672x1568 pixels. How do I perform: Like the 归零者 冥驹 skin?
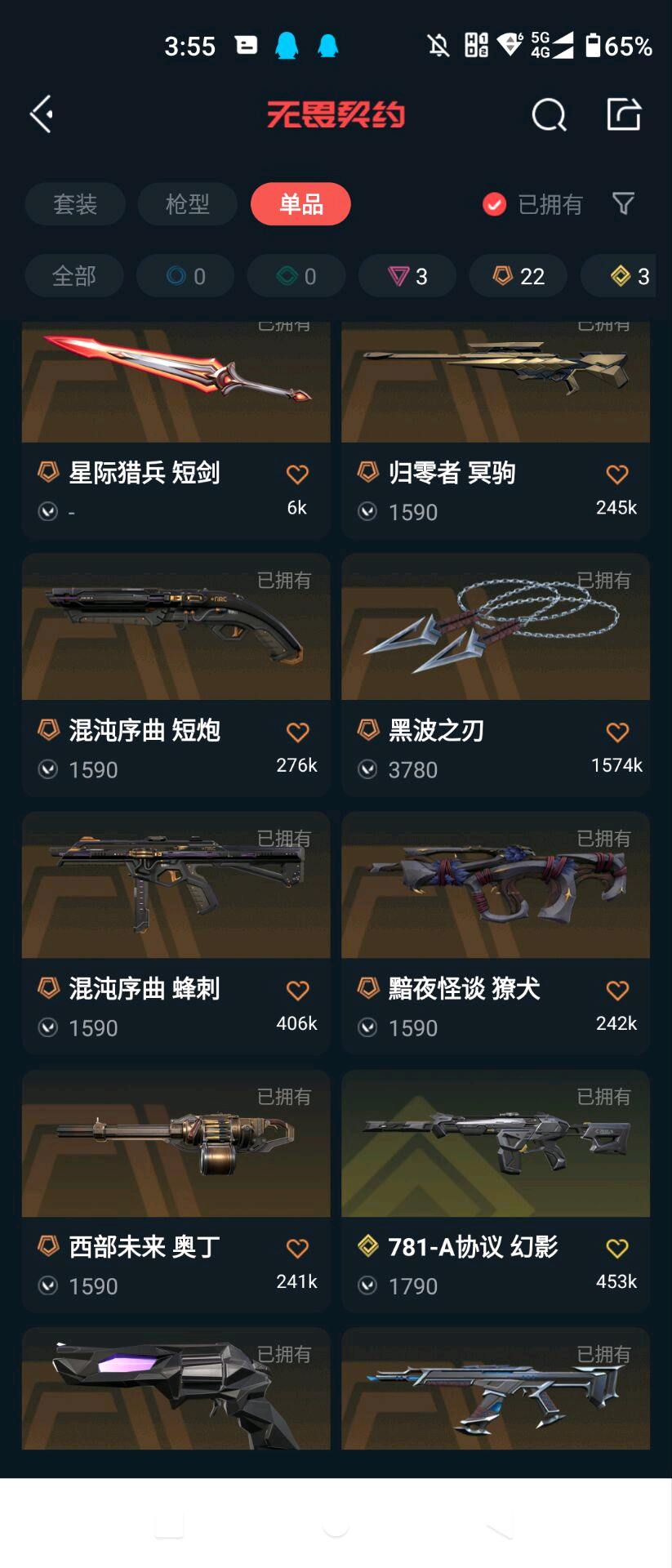click(617, 474)
